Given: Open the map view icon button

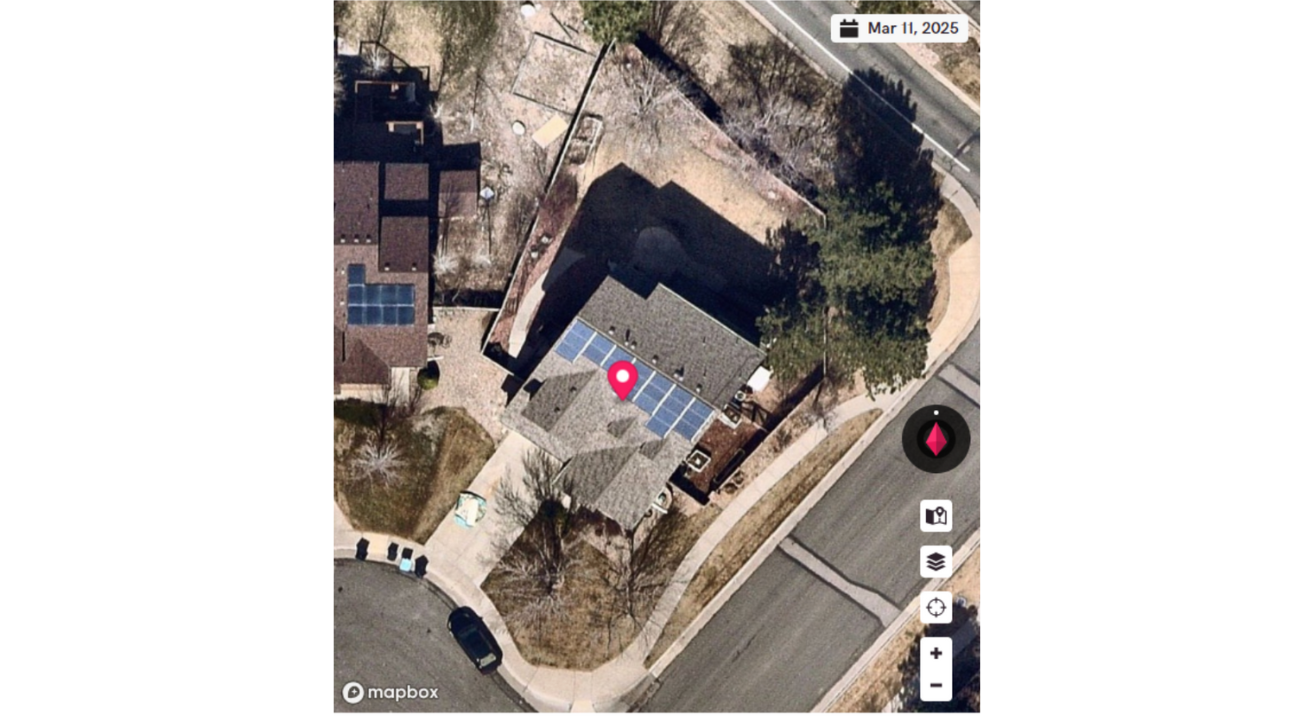Looking at the screenshot, I should point(935,516).
